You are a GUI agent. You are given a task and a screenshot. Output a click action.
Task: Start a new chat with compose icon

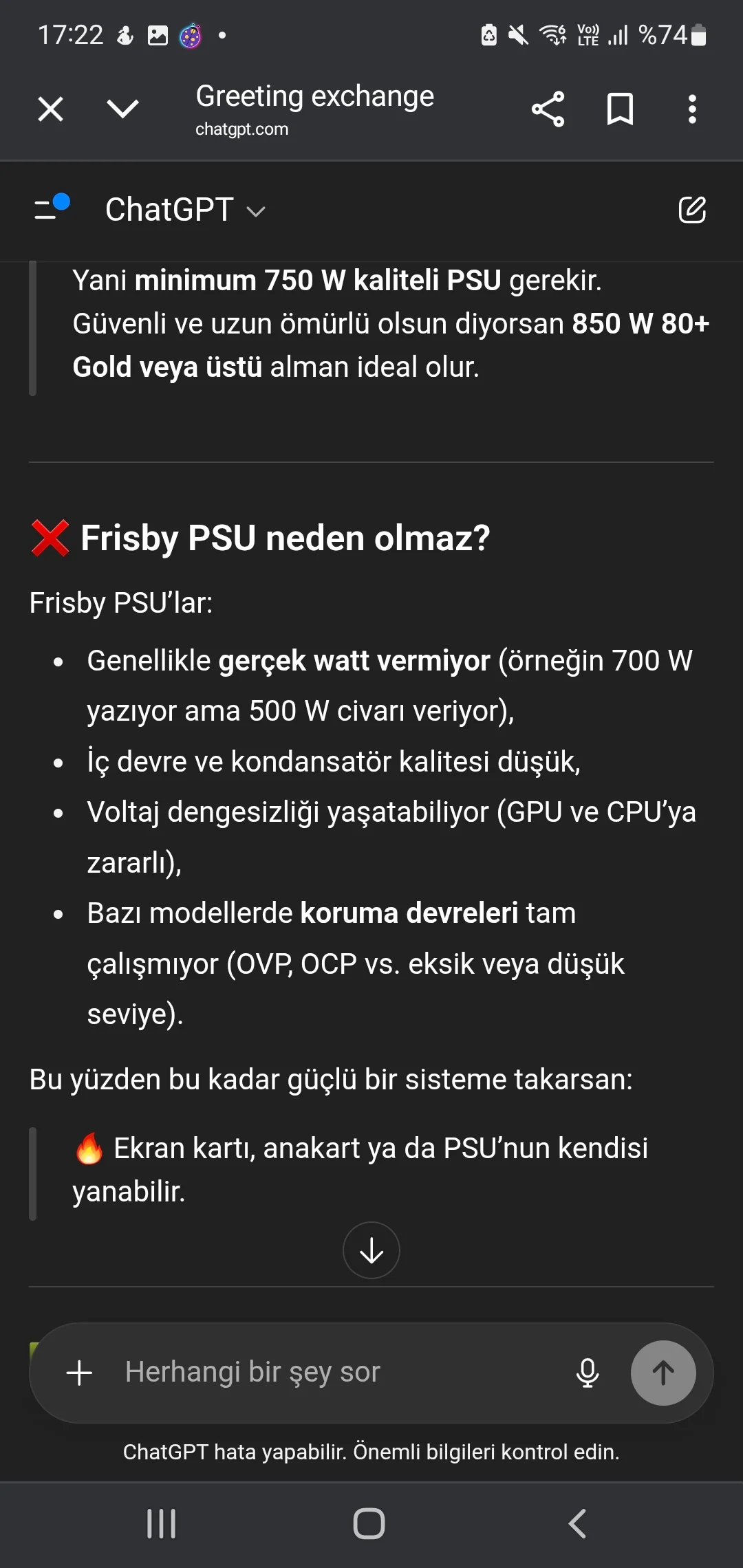coord(691,210)
